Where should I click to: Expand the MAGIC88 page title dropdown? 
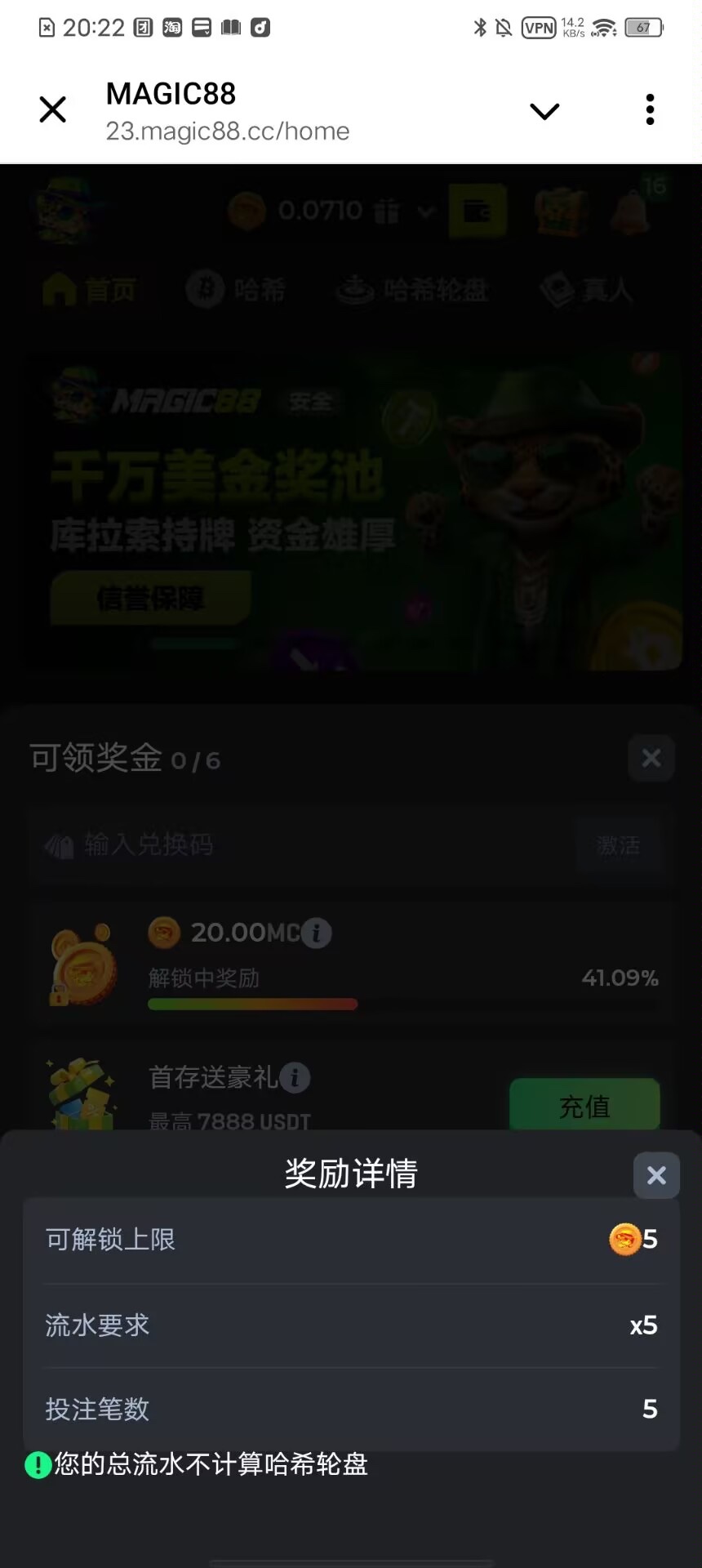pyautogui.click(x=544, y=111)
